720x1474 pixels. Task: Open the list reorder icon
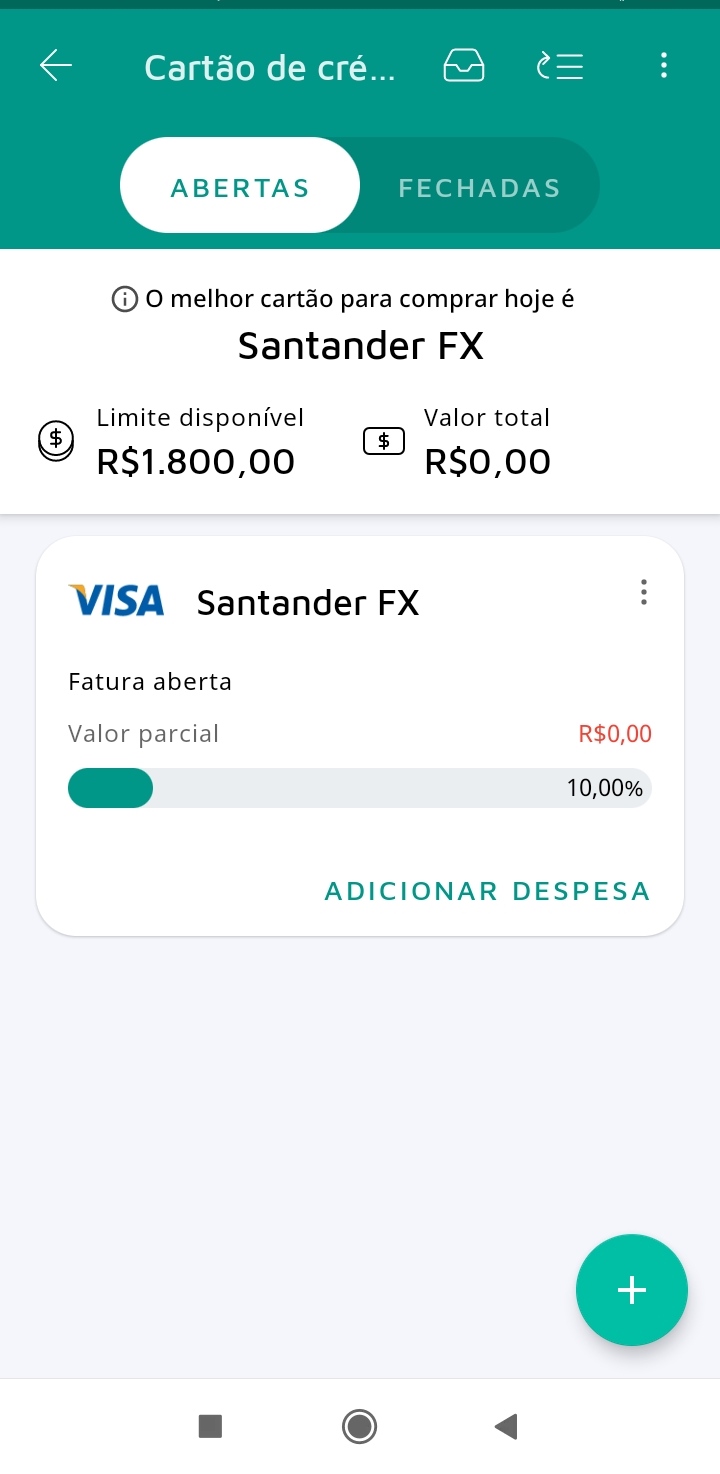click(x=561, y=66)
